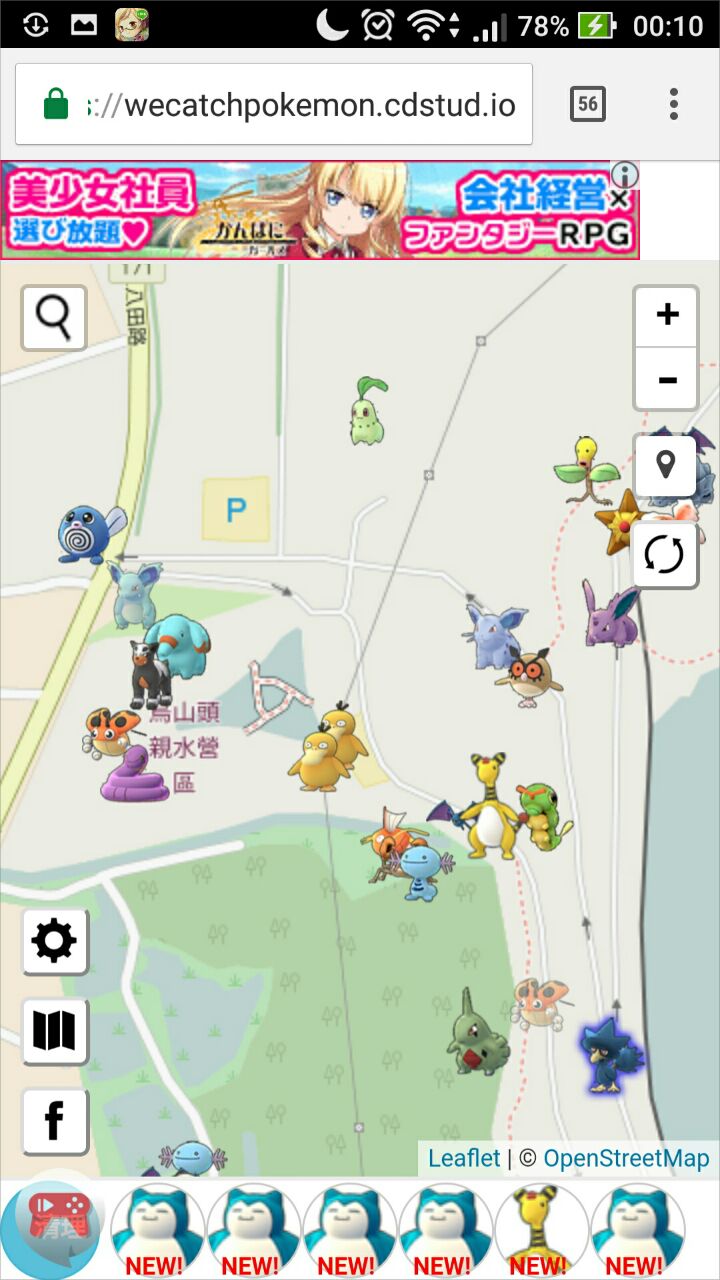Select the Murkrow marker on the map
The image size is (720, 1280).
pyautogui.click(x=610, y=1055)
